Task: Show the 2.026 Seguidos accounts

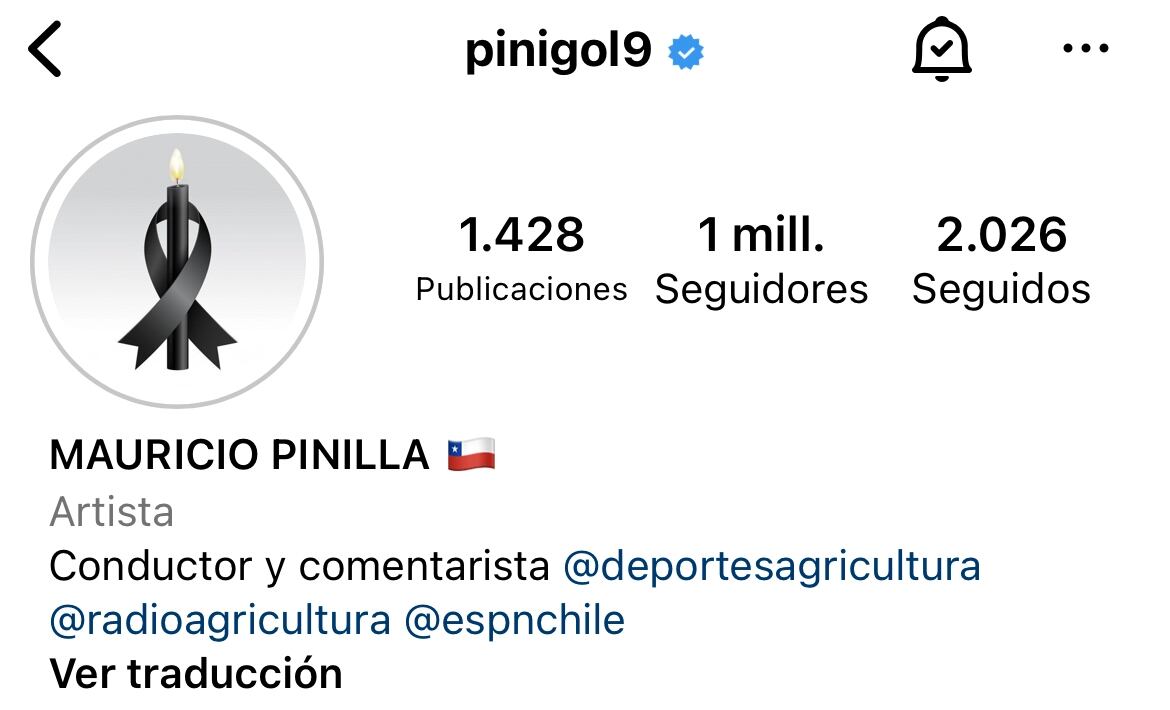Action: [1001, 259]
